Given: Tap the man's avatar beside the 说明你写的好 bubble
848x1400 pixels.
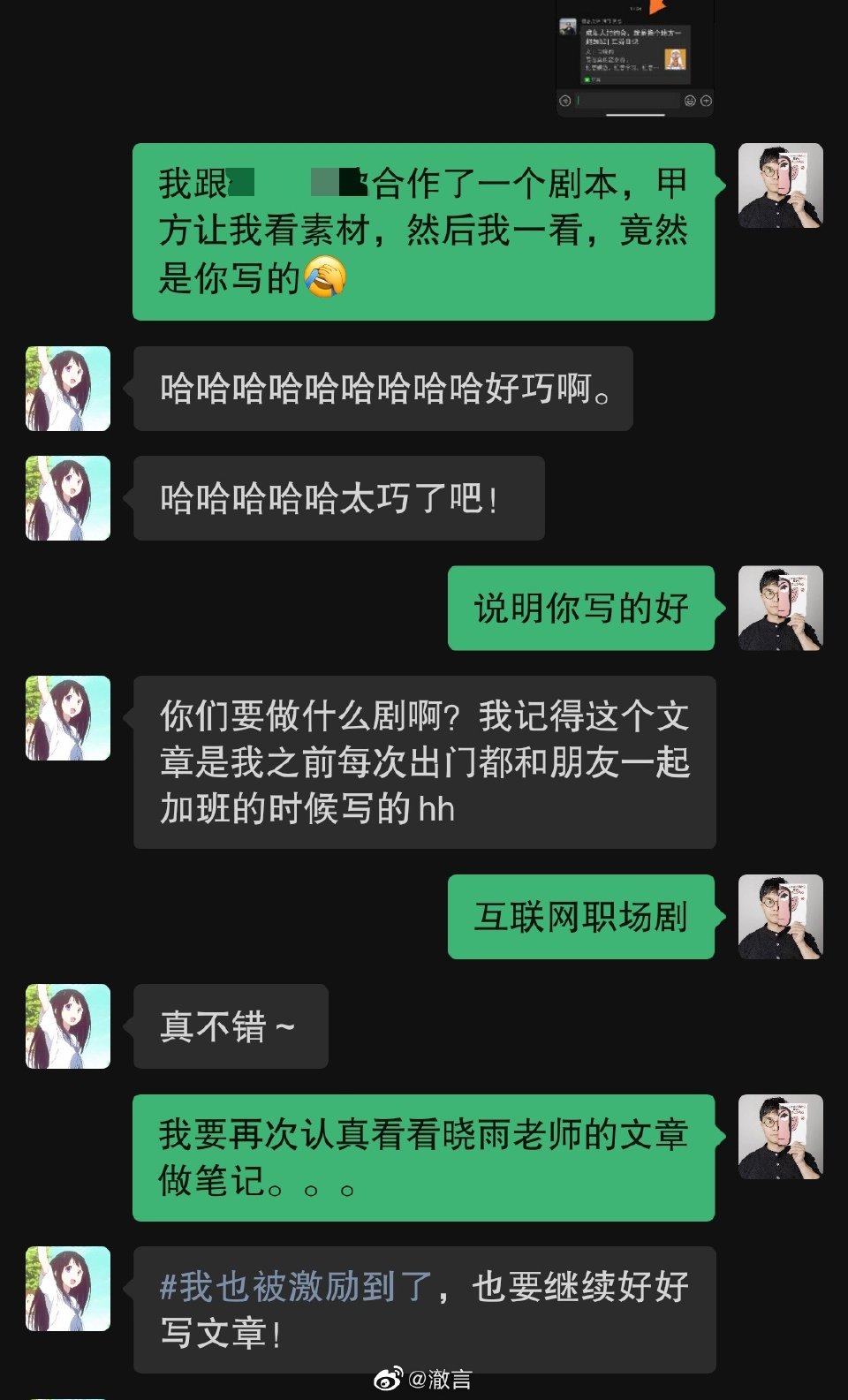Looking at the screenshot, I should point(781,609).
